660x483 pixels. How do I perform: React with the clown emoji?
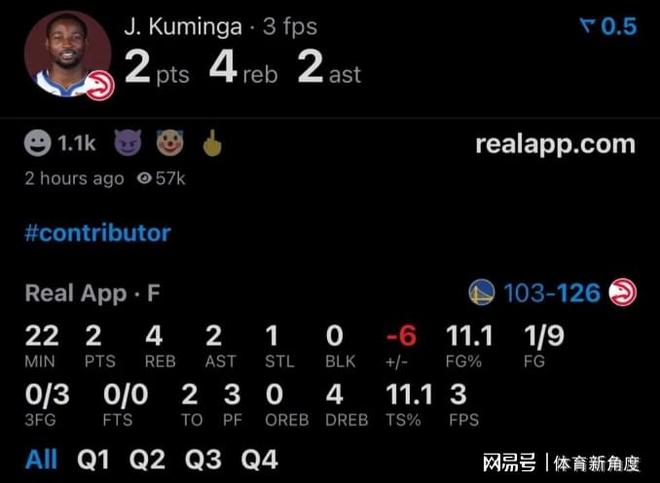coord(170,144)
